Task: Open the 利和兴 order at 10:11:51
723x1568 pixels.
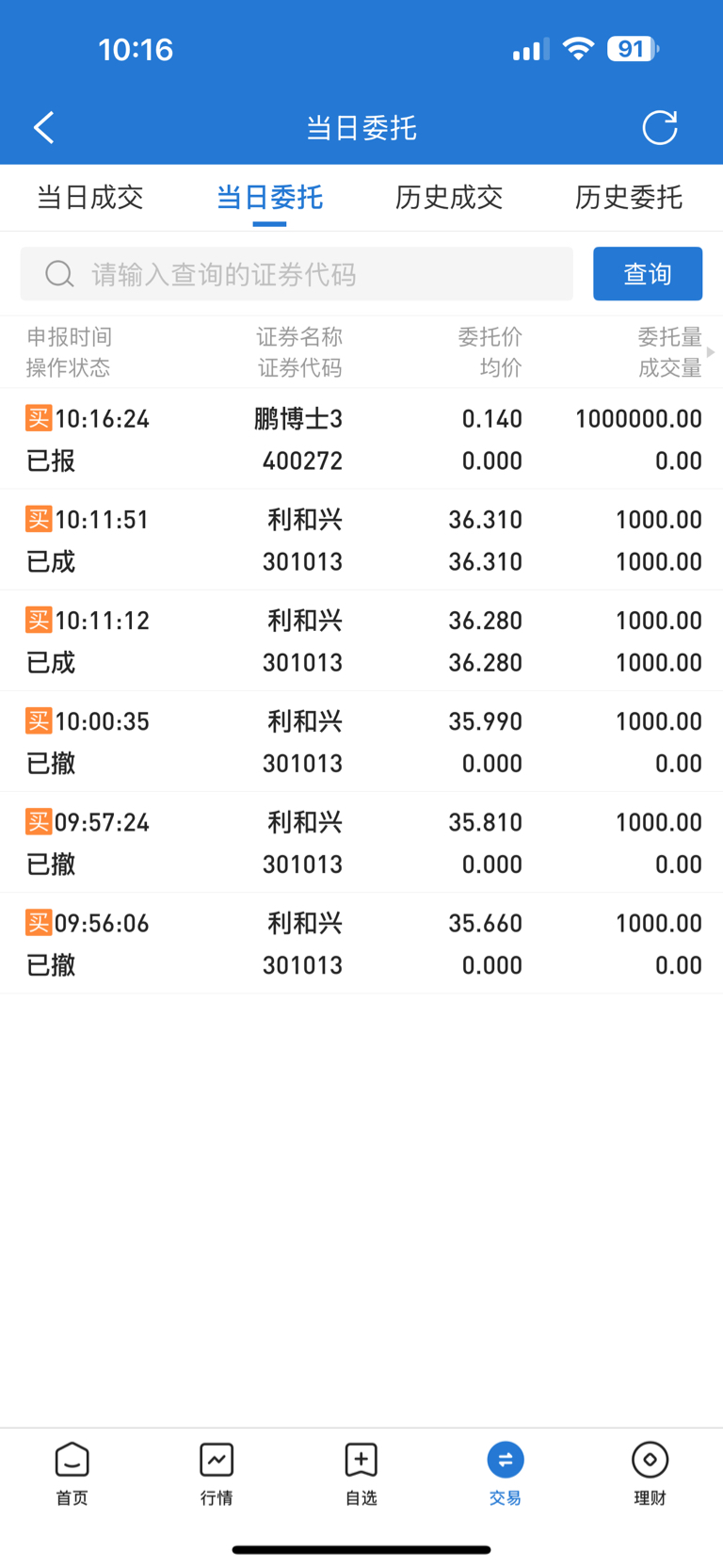Action: [x=361, y=540]
